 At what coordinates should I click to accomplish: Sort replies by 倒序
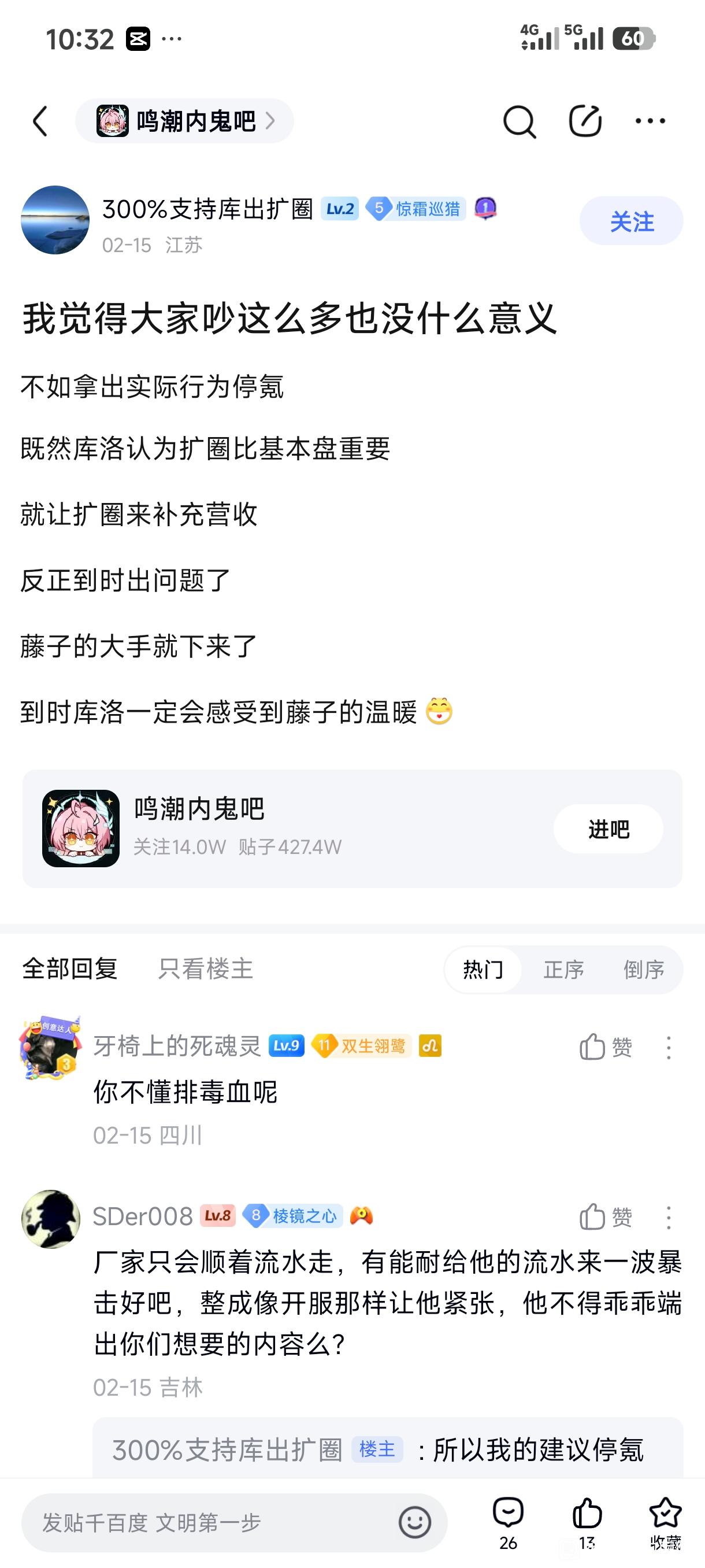644,969
